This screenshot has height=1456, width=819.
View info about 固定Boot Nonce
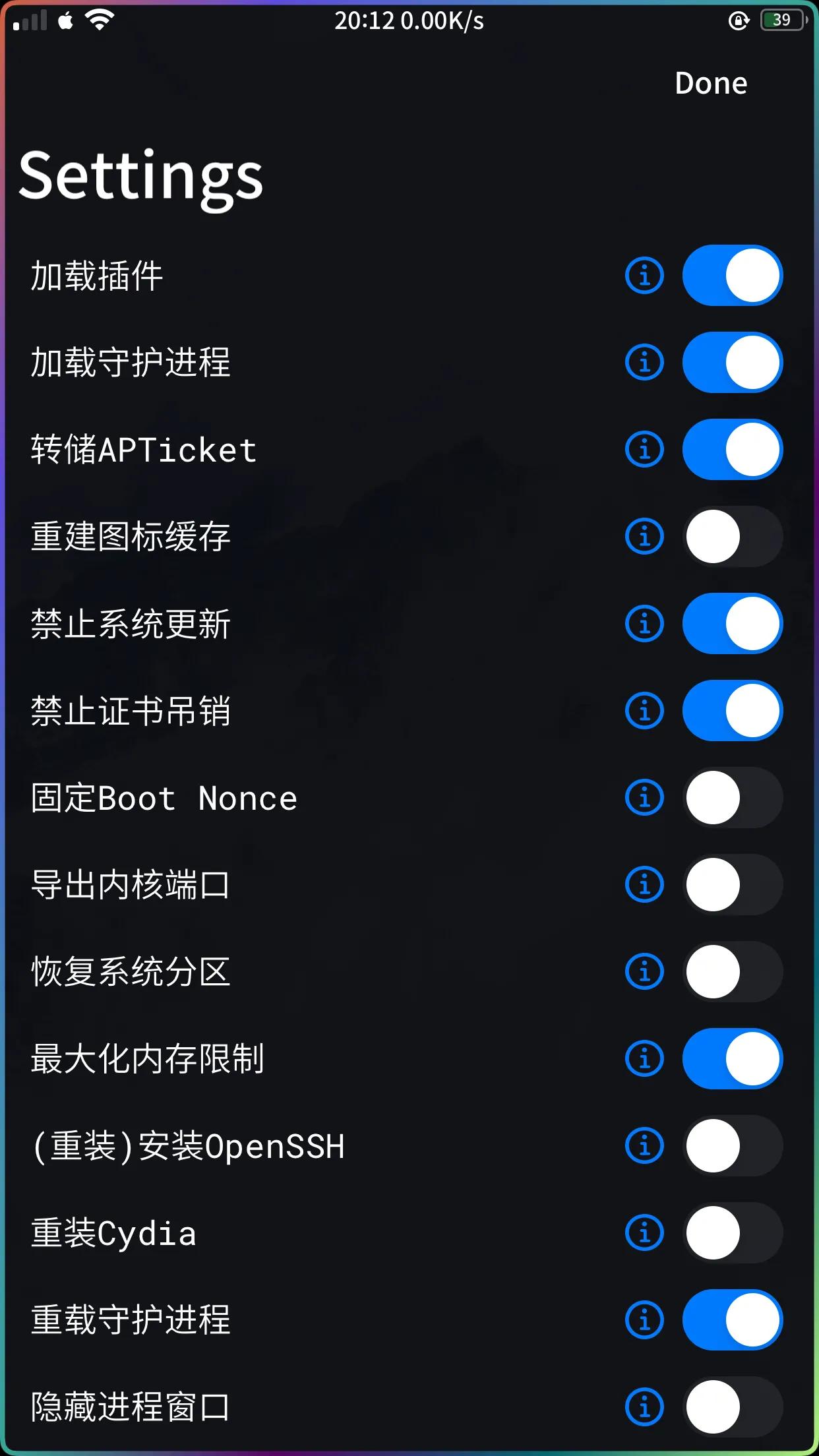pos(644,797)
